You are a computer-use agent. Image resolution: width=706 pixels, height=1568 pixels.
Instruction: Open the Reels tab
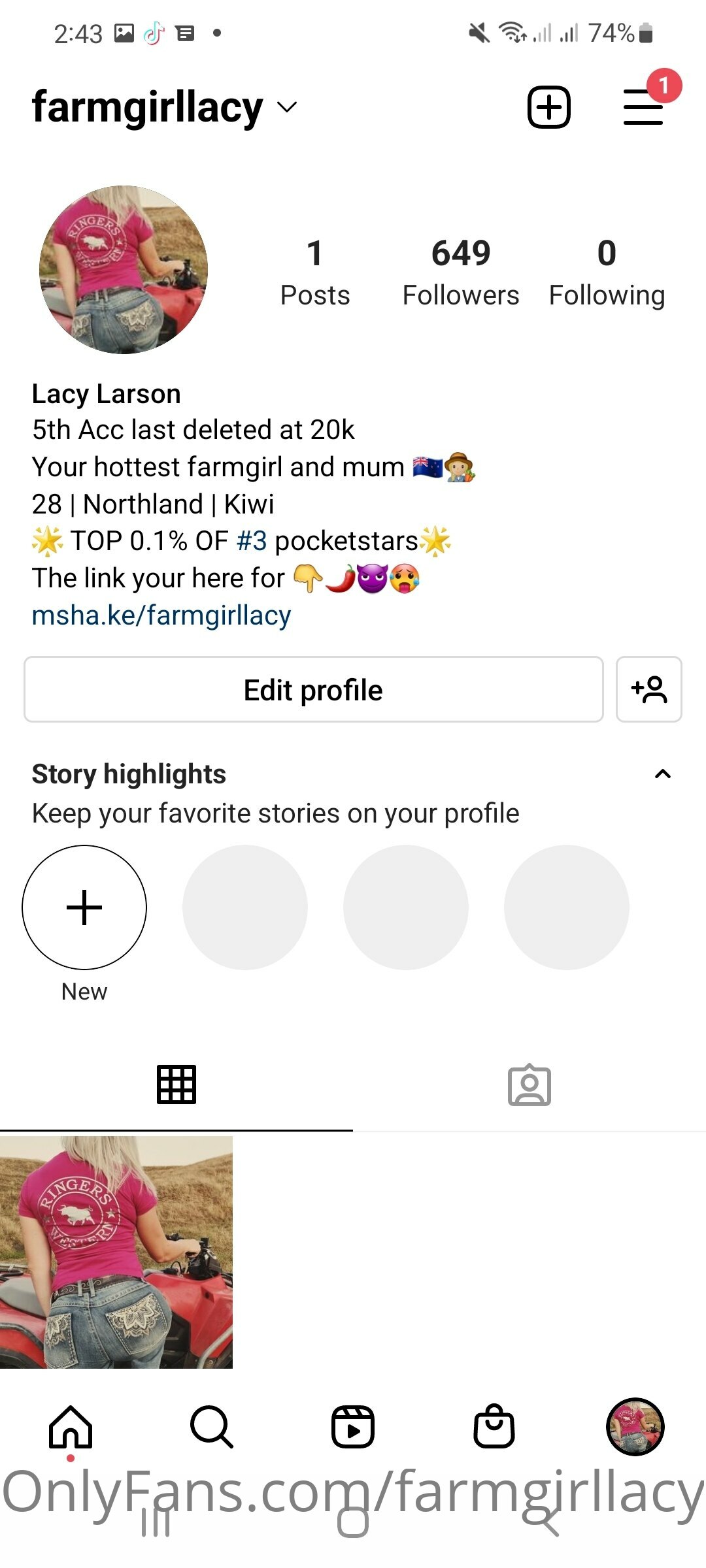tap(353, 1427)
